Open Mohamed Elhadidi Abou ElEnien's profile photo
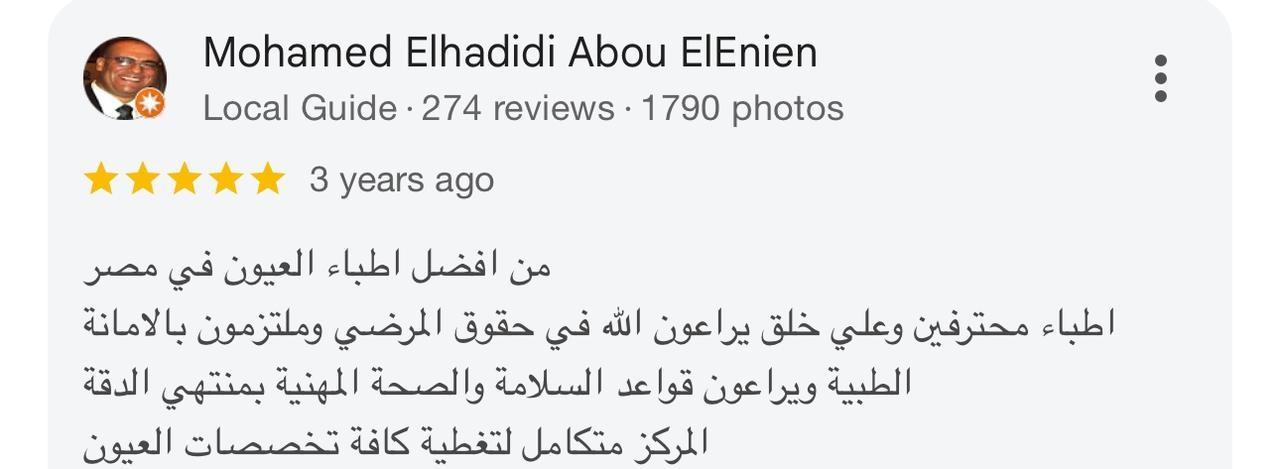1280x469 pixels. (x=124, y=78)
